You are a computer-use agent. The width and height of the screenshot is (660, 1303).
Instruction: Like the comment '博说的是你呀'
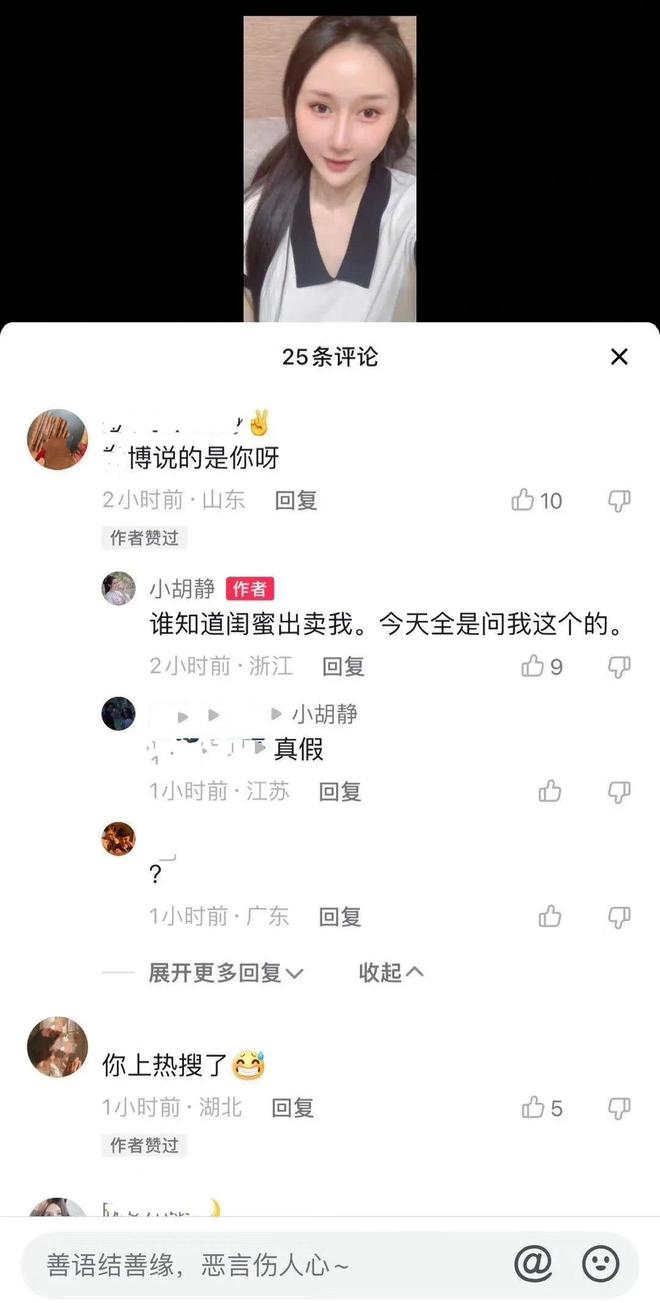523,501
